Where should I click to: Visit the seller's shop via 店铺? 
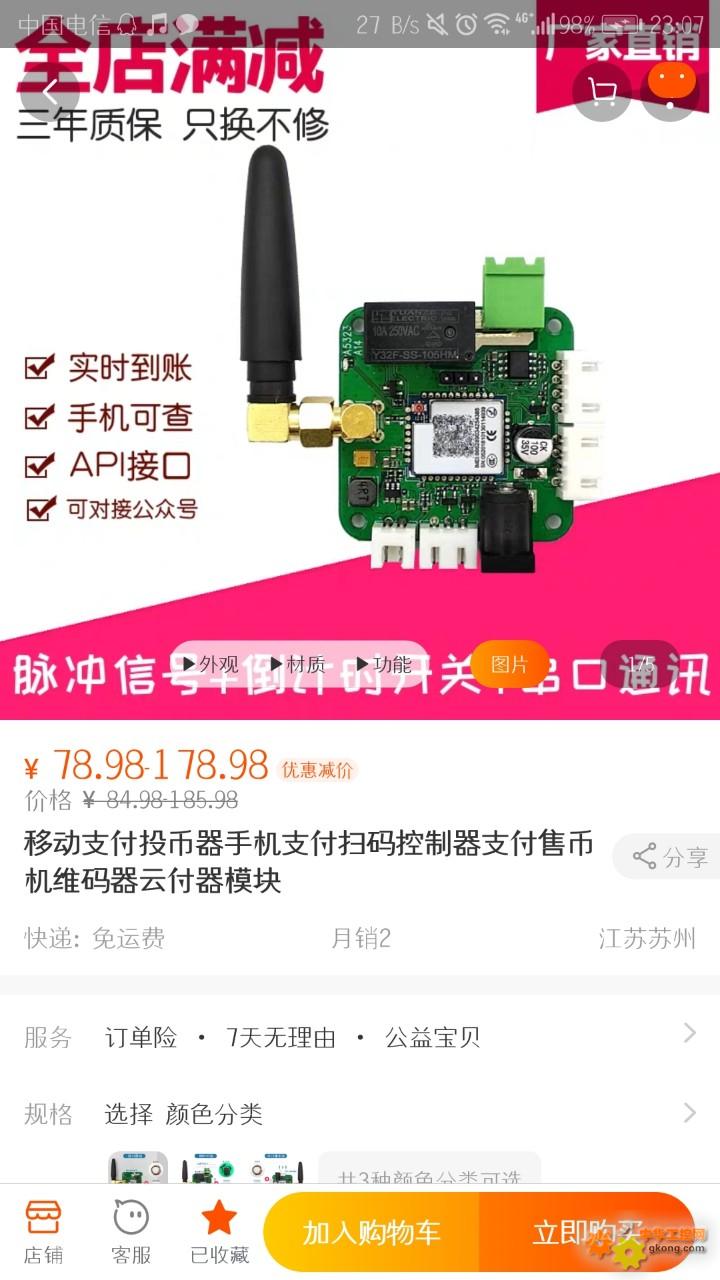pyautogui.click(x=43, y=1232)
